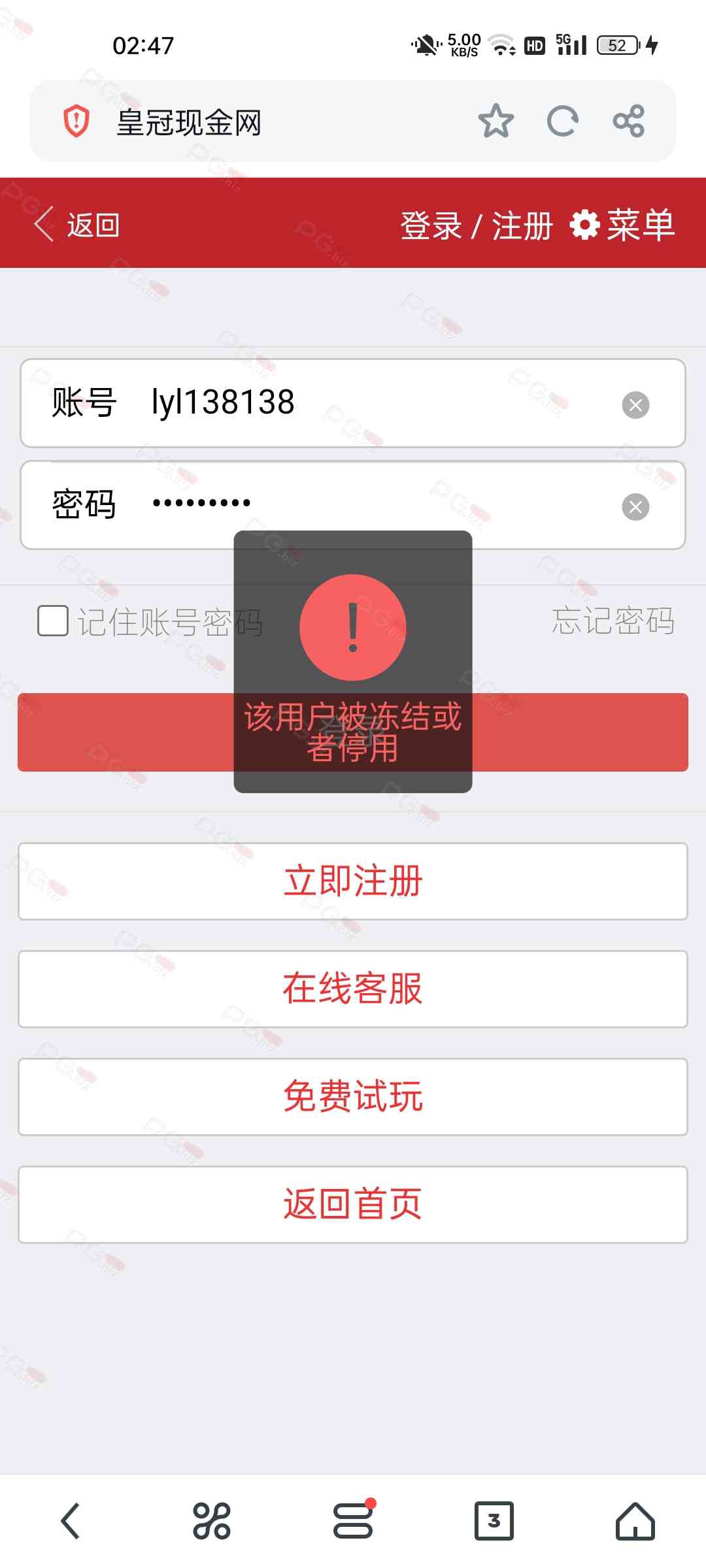Tap the 立即注册 button
The height and width of the screenshot is (1568, 706).
tap(353, 881)
